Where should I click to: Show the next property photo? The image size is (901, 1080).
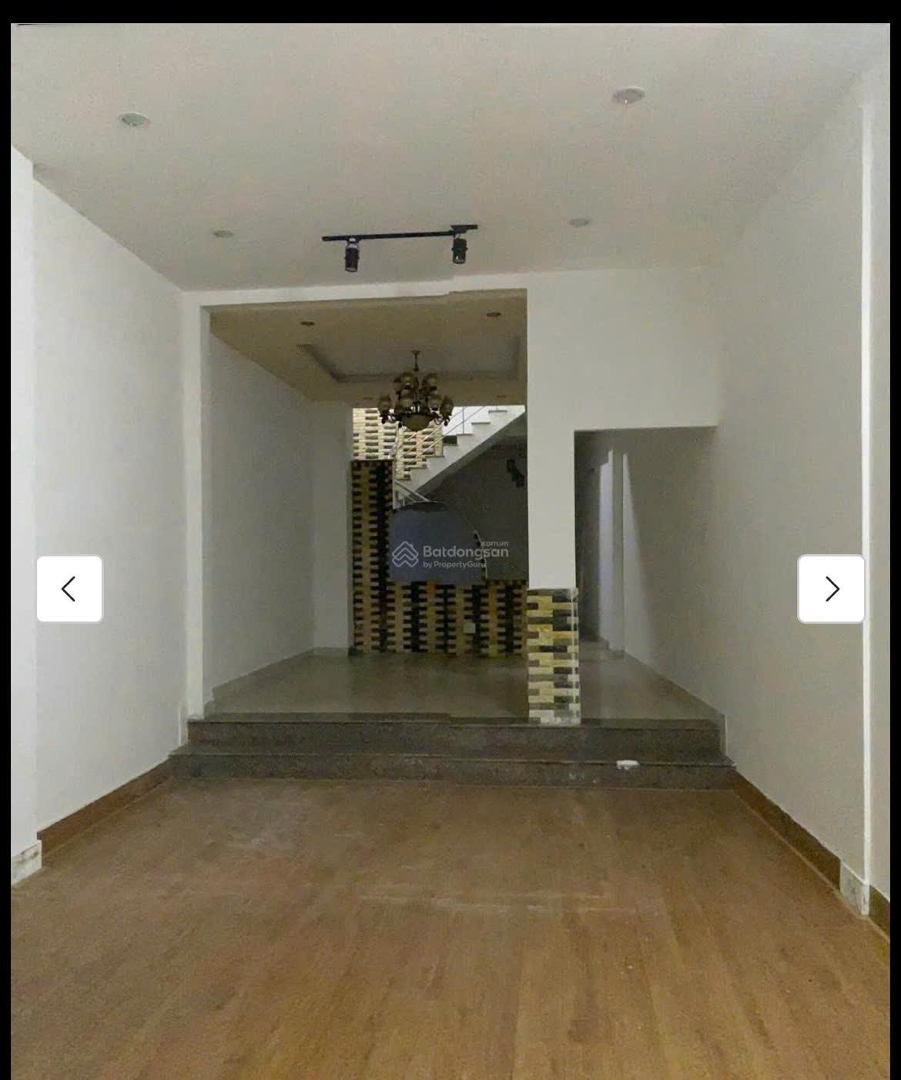pos(831,589)
